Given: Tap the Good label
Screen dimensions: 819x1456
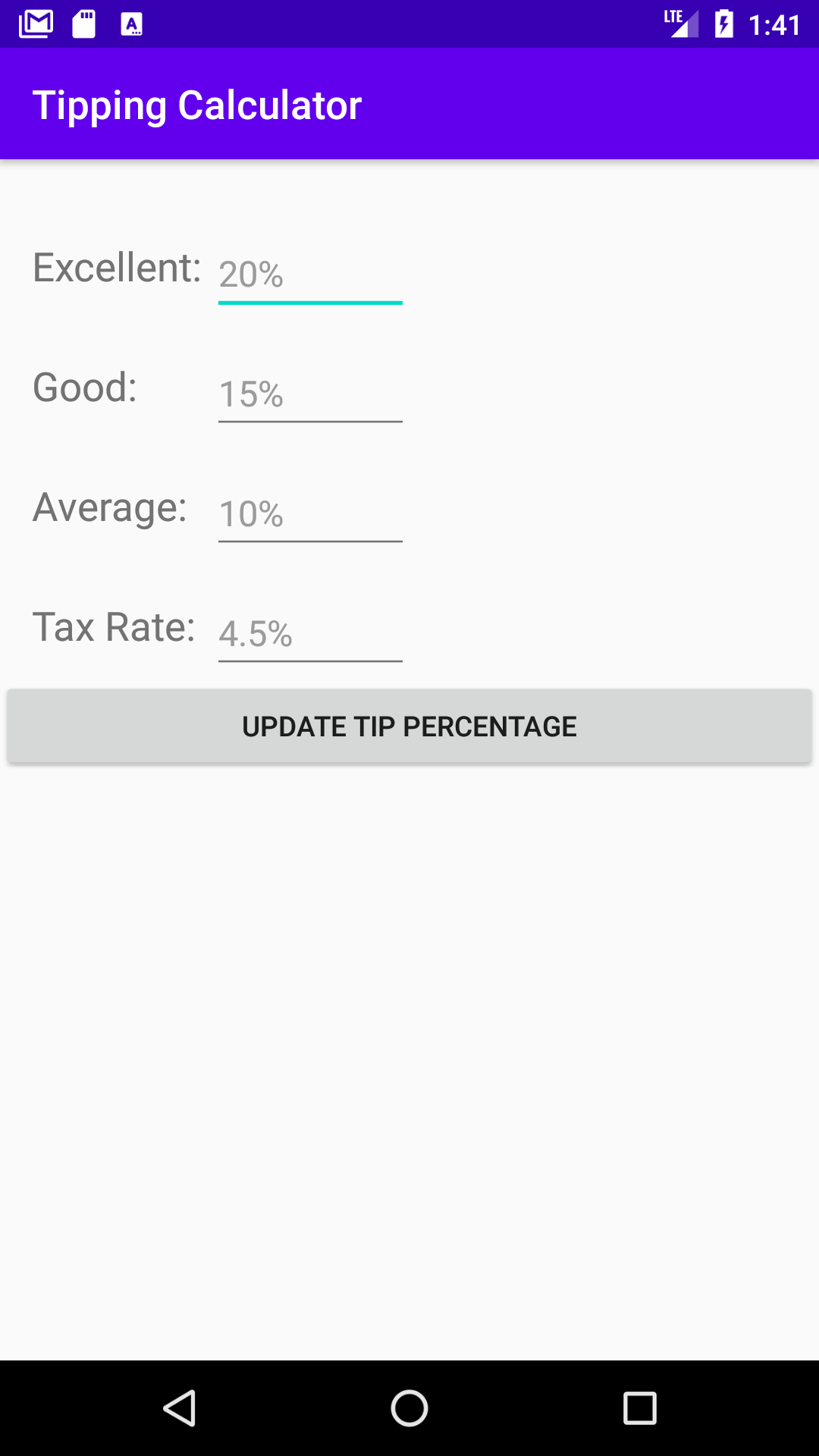Looking at the screenshot, I should pos(84,387).
